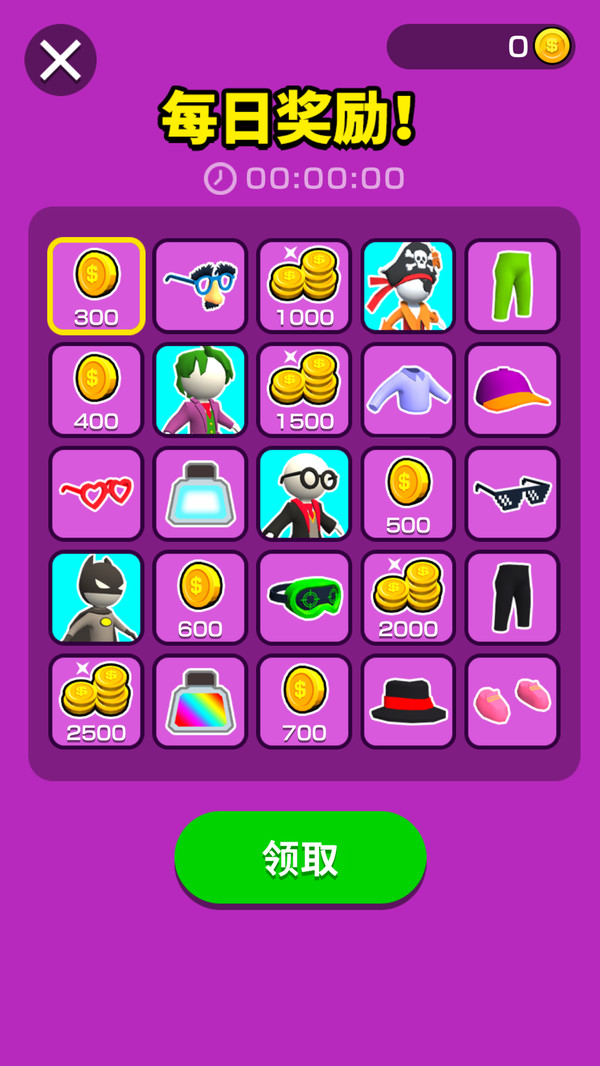Select the 1000 coins reward tile
The image size is (600, 1066).
304,286
